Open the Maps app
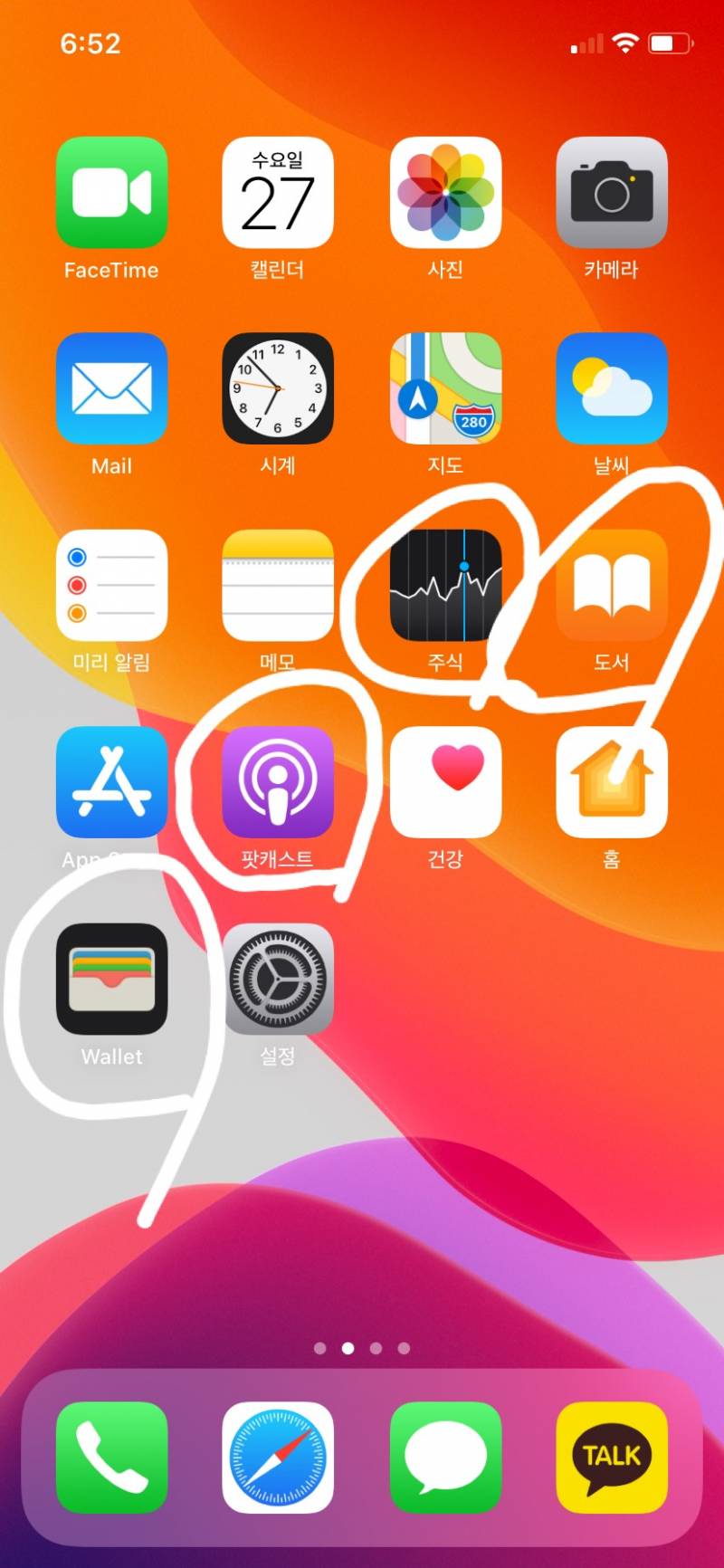This screenshot has width=724, height=1568. click(x=445, y=388)
